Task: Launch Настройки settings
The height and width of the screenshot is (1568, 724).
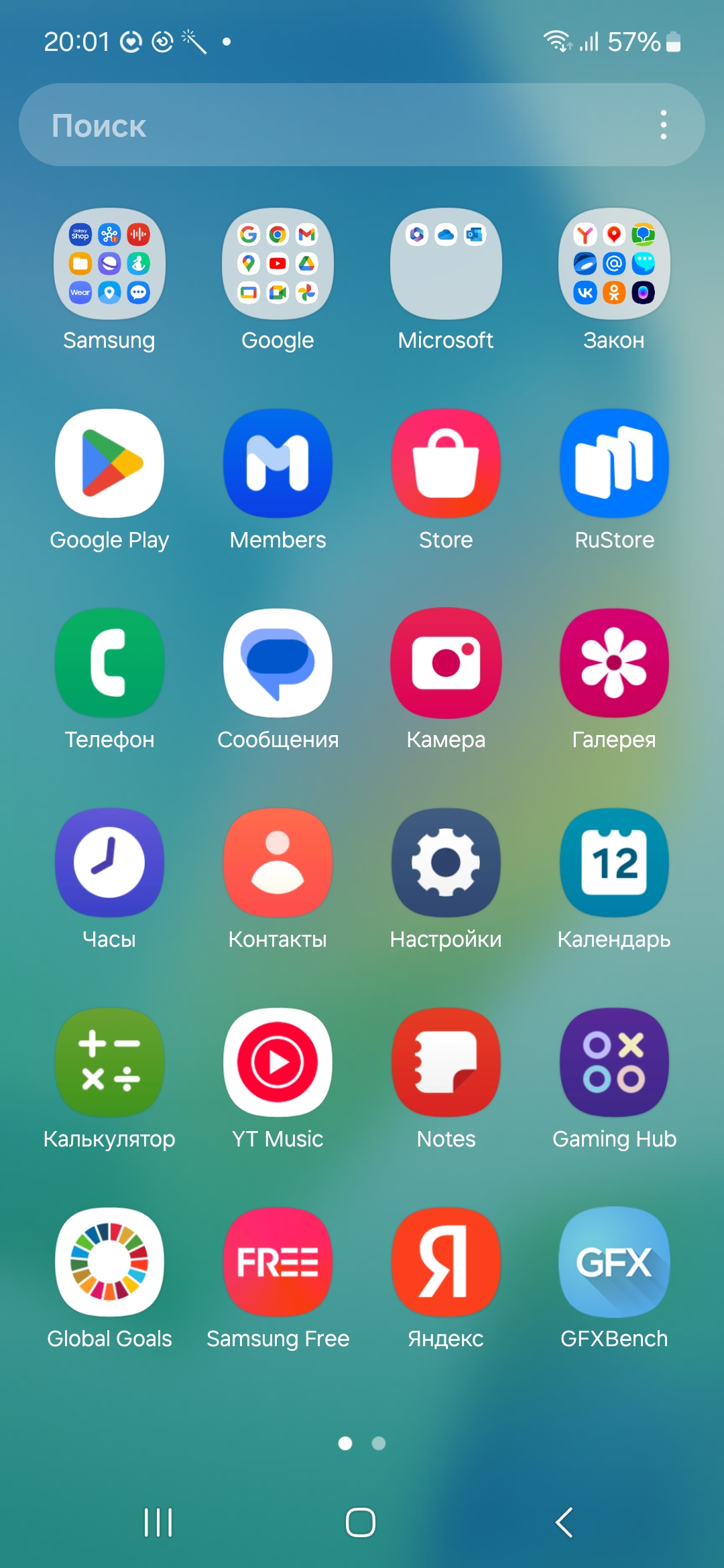Action: (446, 862)
